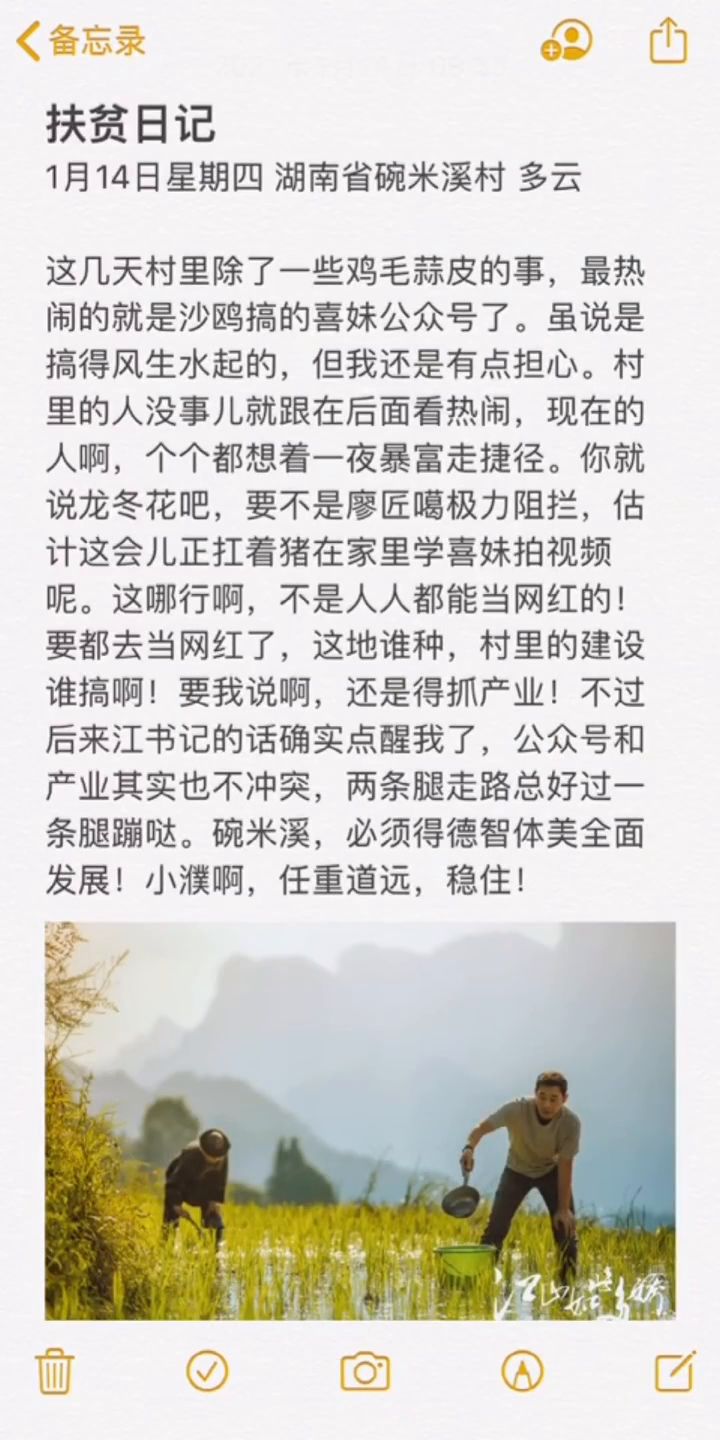
Task: Insert a checklist in the note
Action: pyautogui.click(x=207, y=1371)
